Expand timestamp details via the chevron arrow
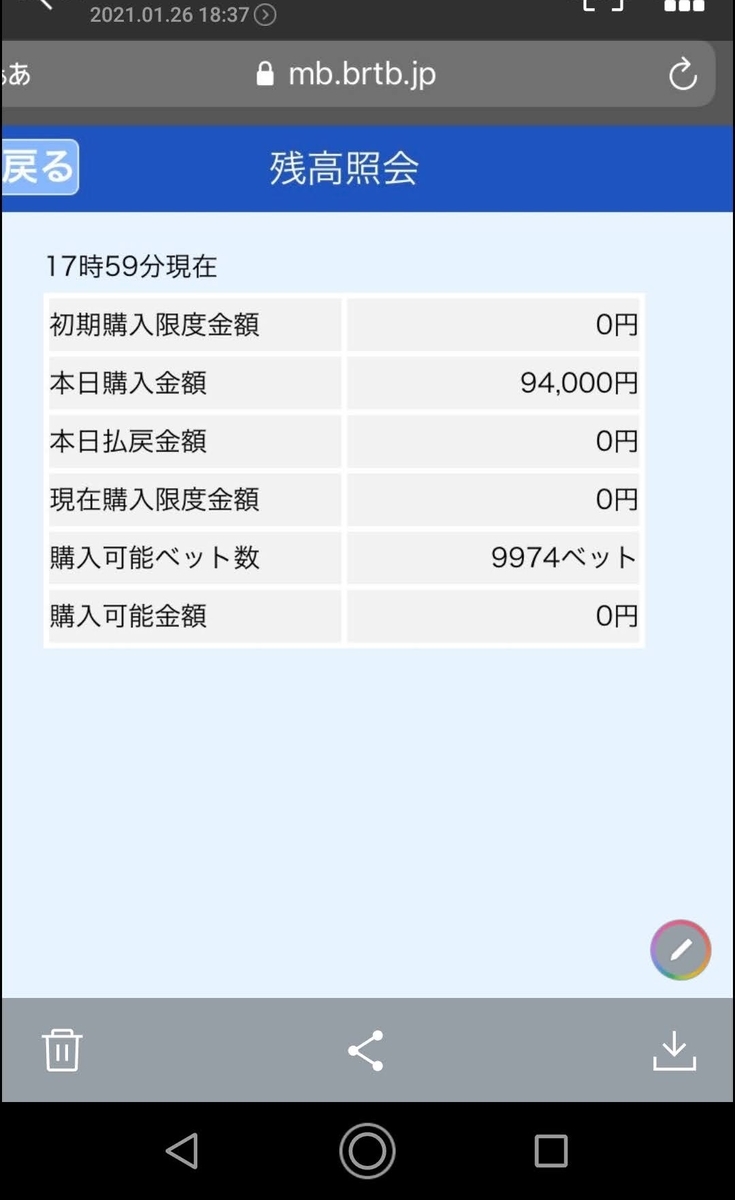Screen dimensions: 735x1200 point(264,15)
